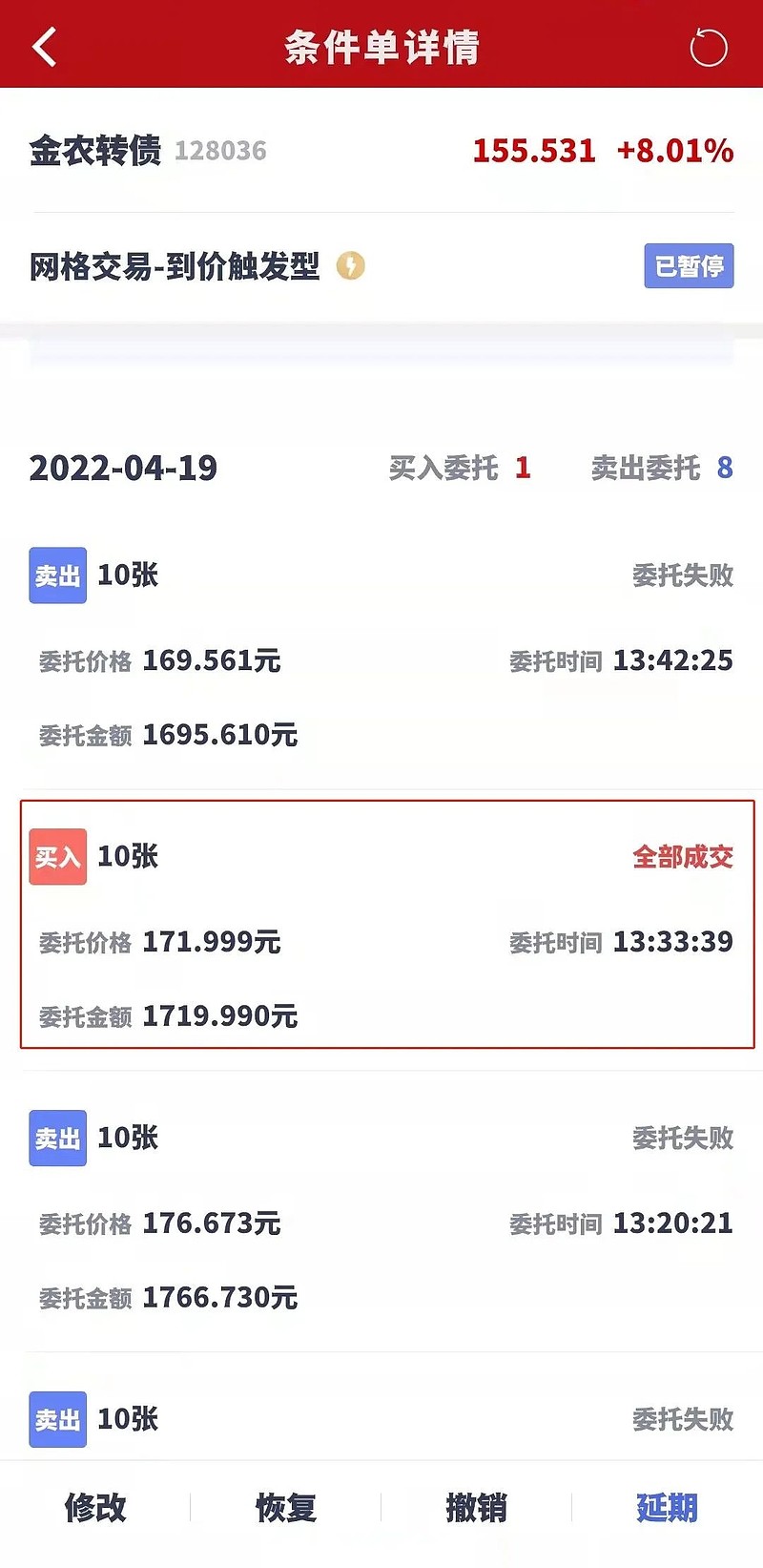The height and width of the screenshot is (1568, 763).
Task: Tap the 卖出 badge on 13:20:21 order
Action: pyautogui.click(x=57, y=1138)
